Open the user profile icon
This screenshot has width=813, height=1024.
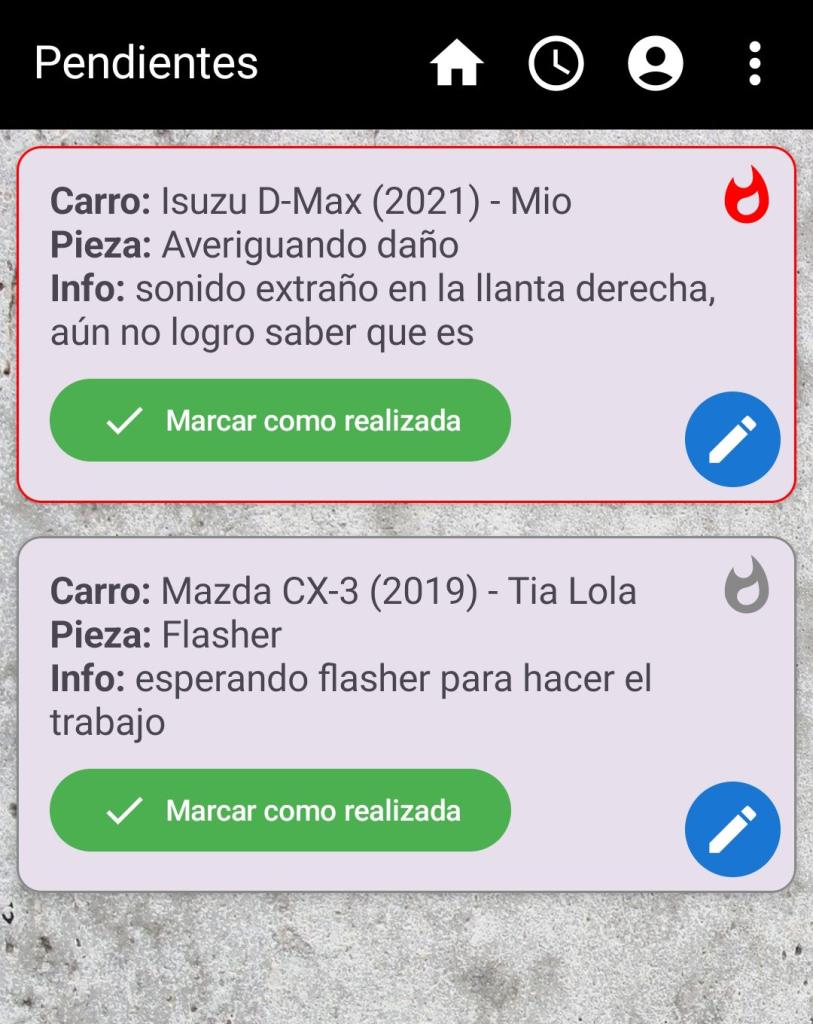pyautogui.click(x=655, y=63)
